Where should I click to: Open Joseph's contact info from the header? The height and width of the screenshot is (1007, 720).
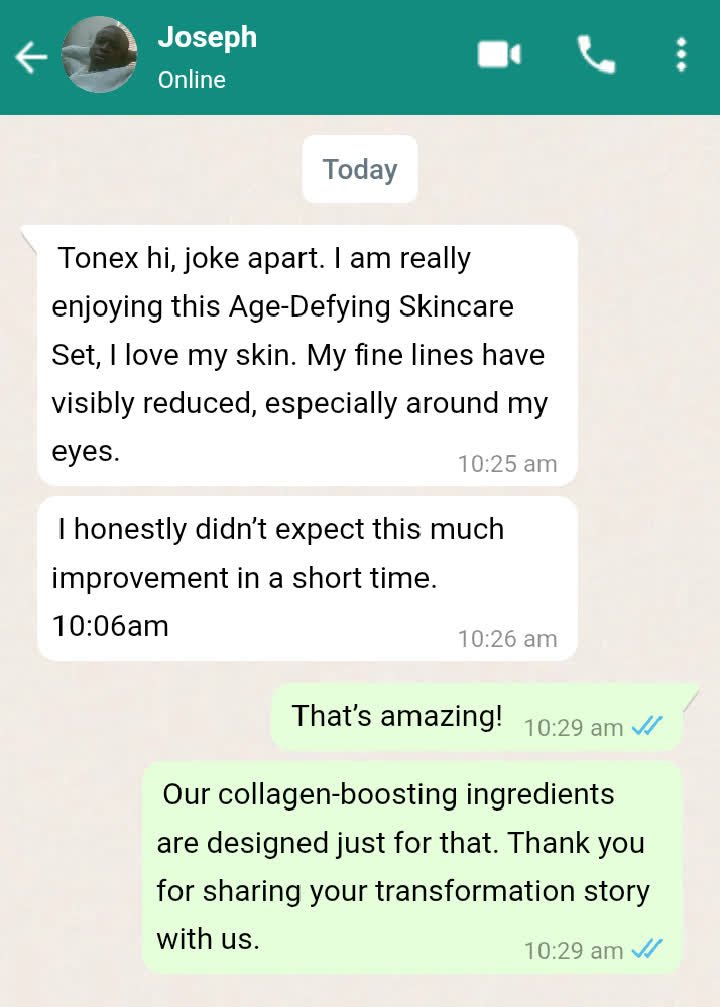coord(207,56)
